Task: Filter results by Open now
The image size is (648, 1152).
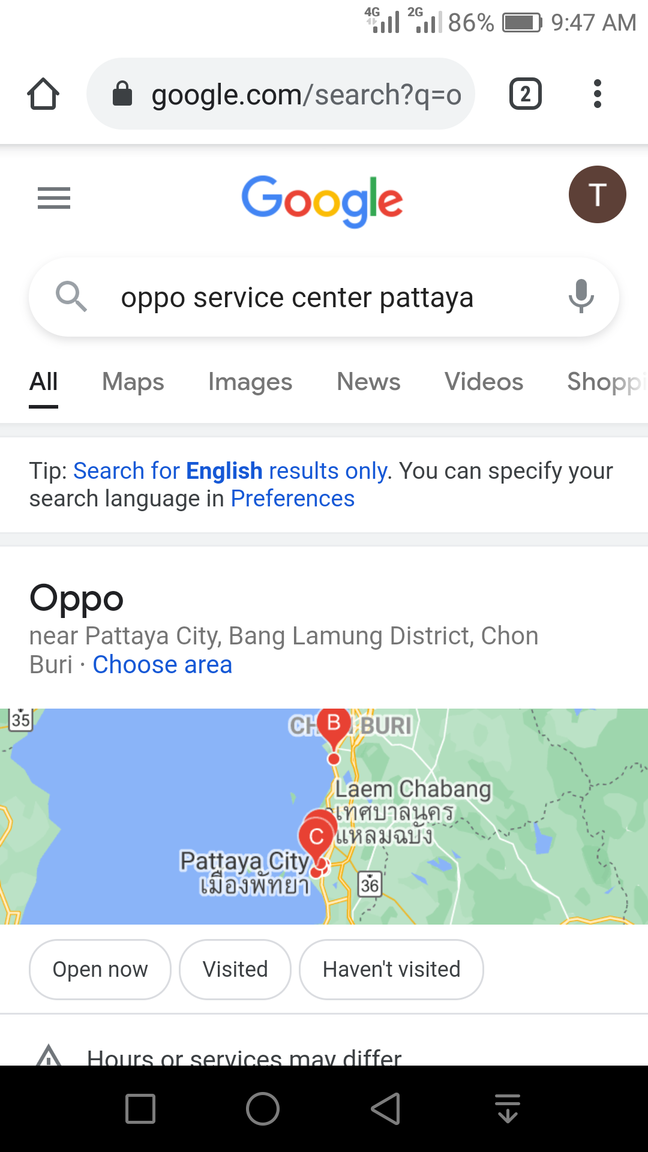Action: (100, 969)
